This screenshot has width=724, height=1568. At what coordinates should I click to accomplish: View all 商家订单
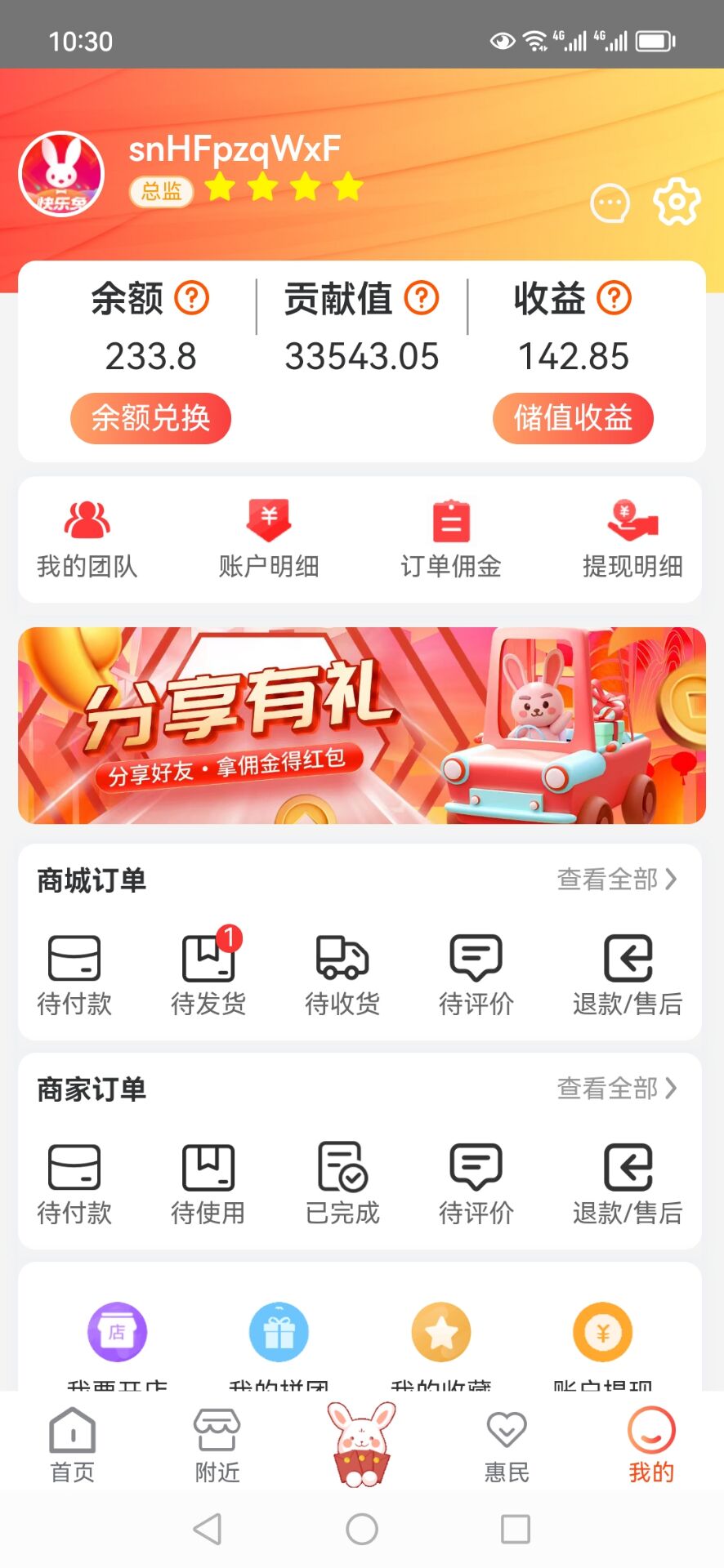(x=616, y=1089)
